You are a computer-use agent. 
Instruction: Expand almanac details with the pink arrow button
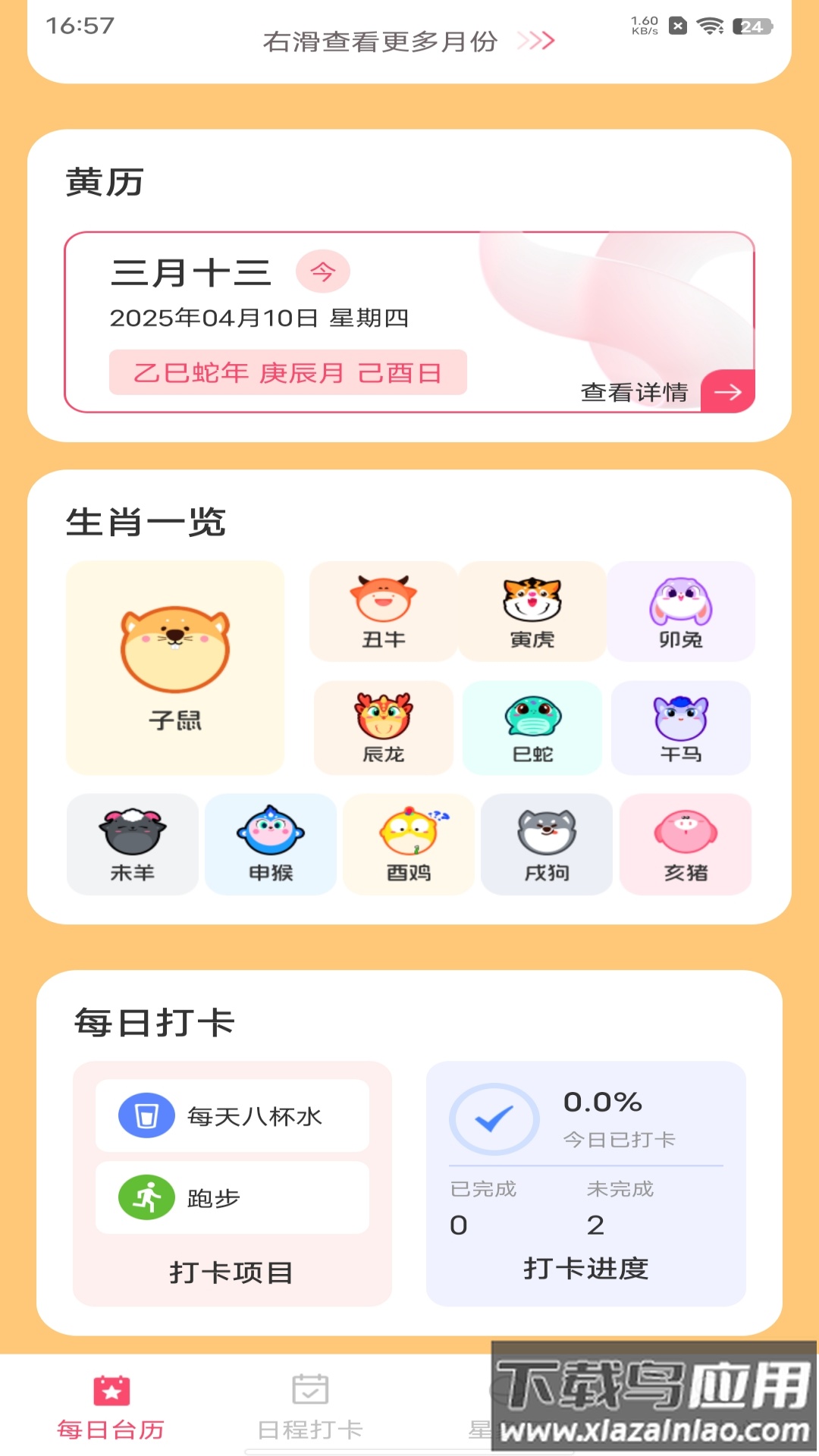(729, 393)
